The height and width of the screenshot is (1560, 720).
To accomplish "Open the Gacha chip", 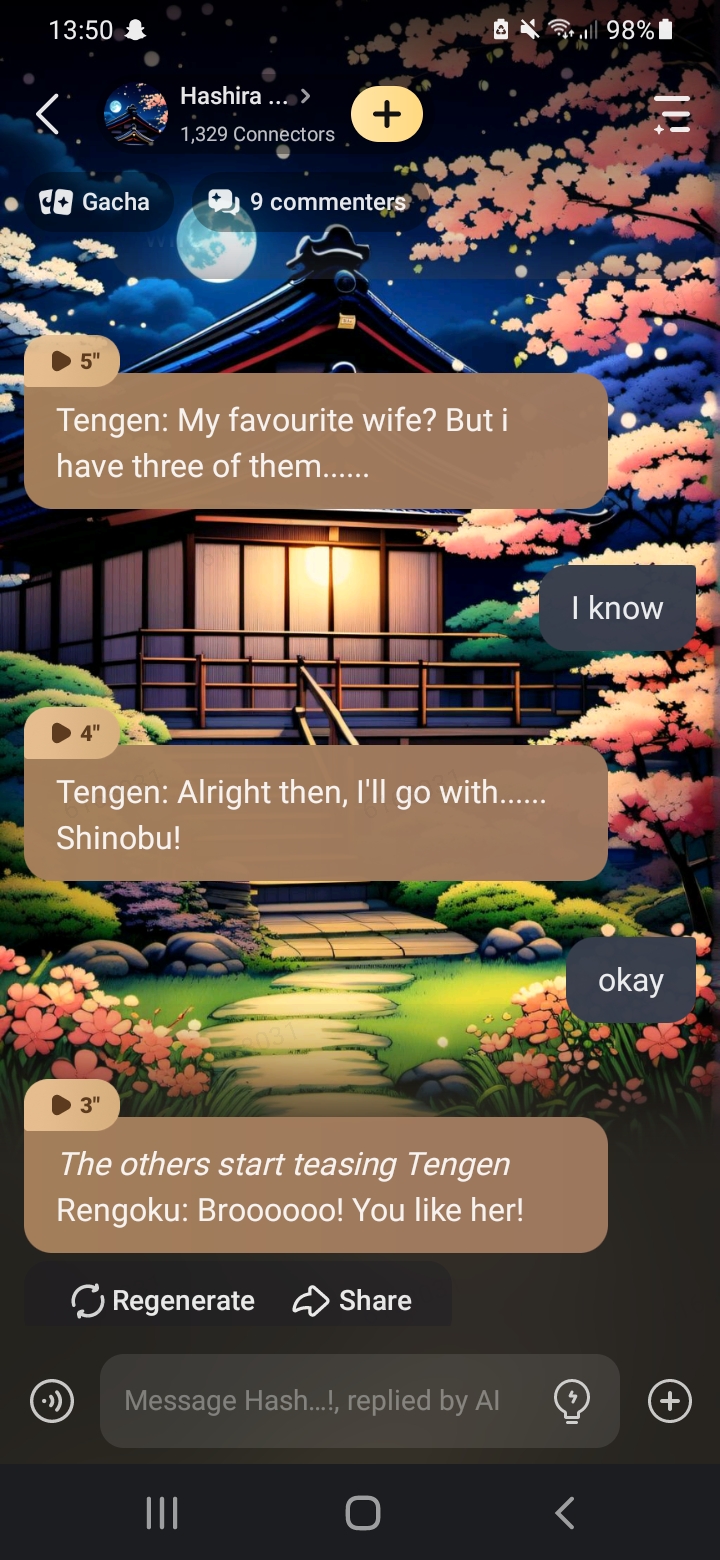I will [95, 202].
